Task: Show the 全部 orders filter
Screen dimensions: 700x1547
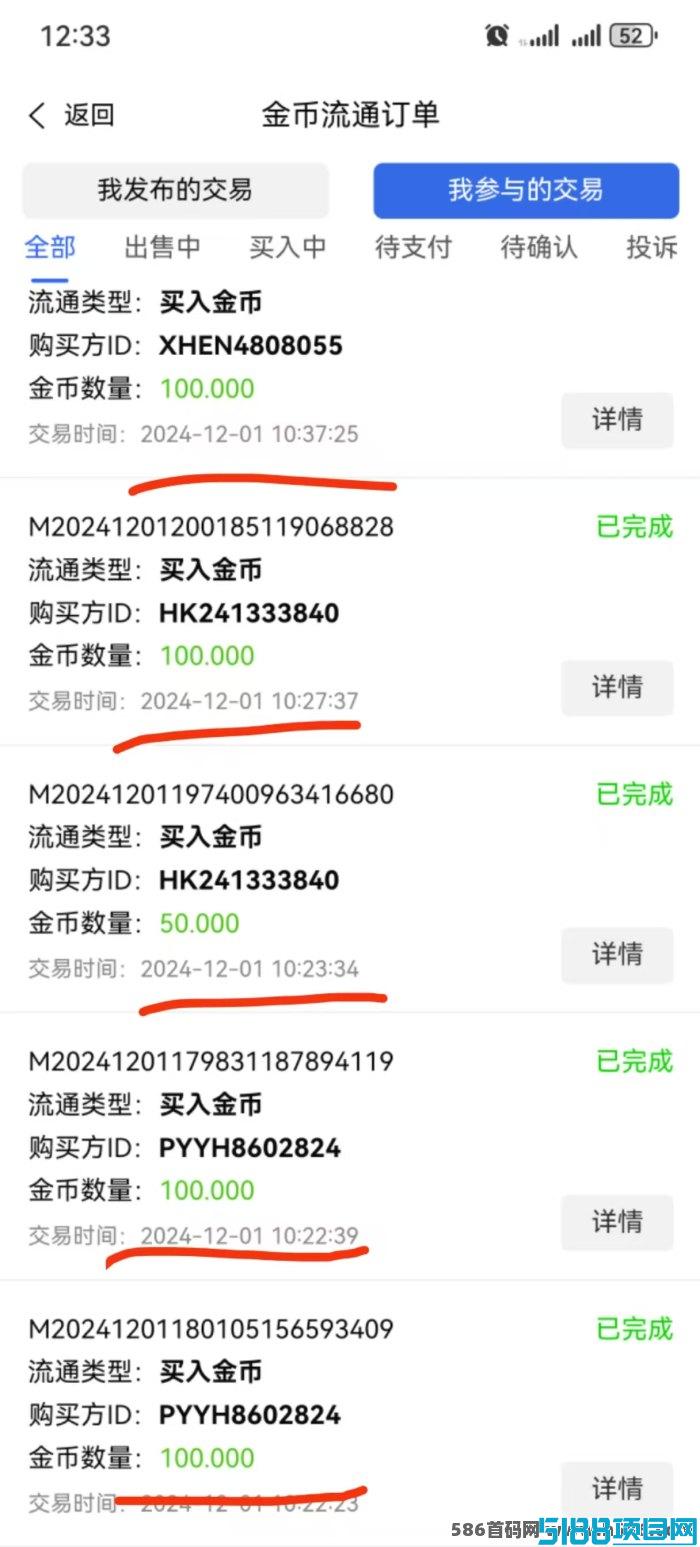Action: click(50, 247)
